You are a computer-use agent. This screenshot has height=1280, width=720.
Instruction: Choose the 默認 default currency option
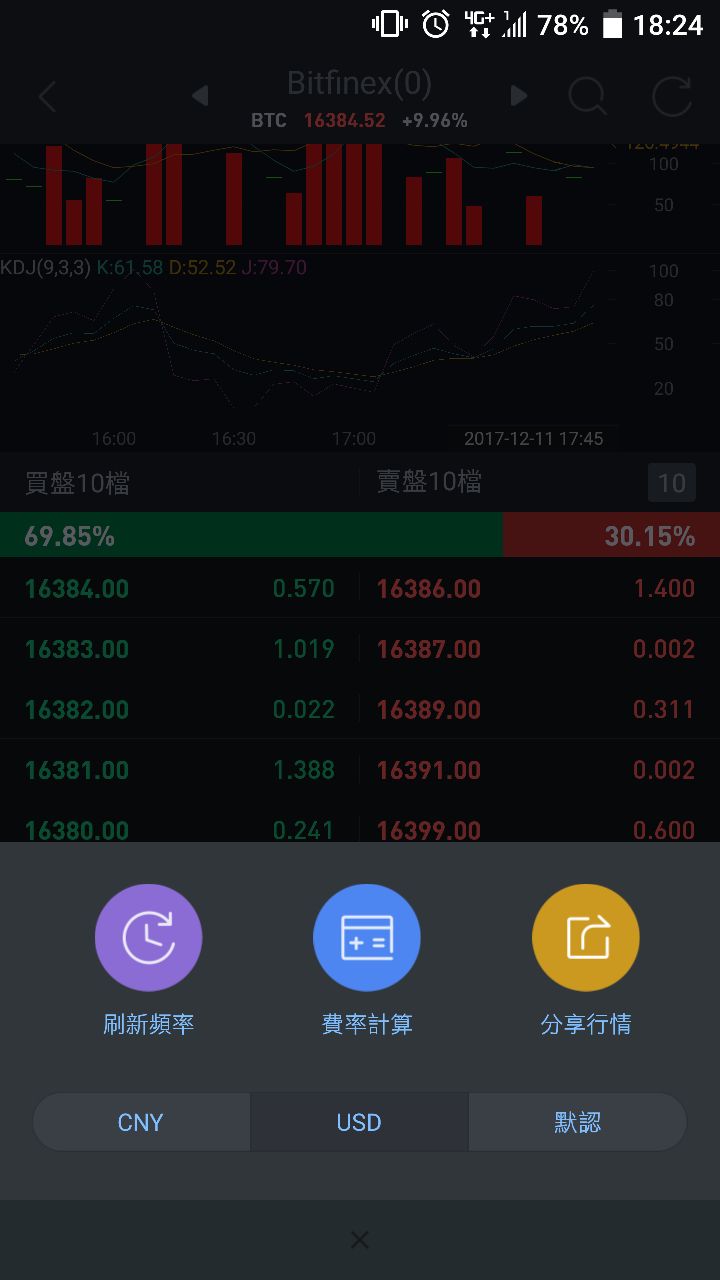577,1122
